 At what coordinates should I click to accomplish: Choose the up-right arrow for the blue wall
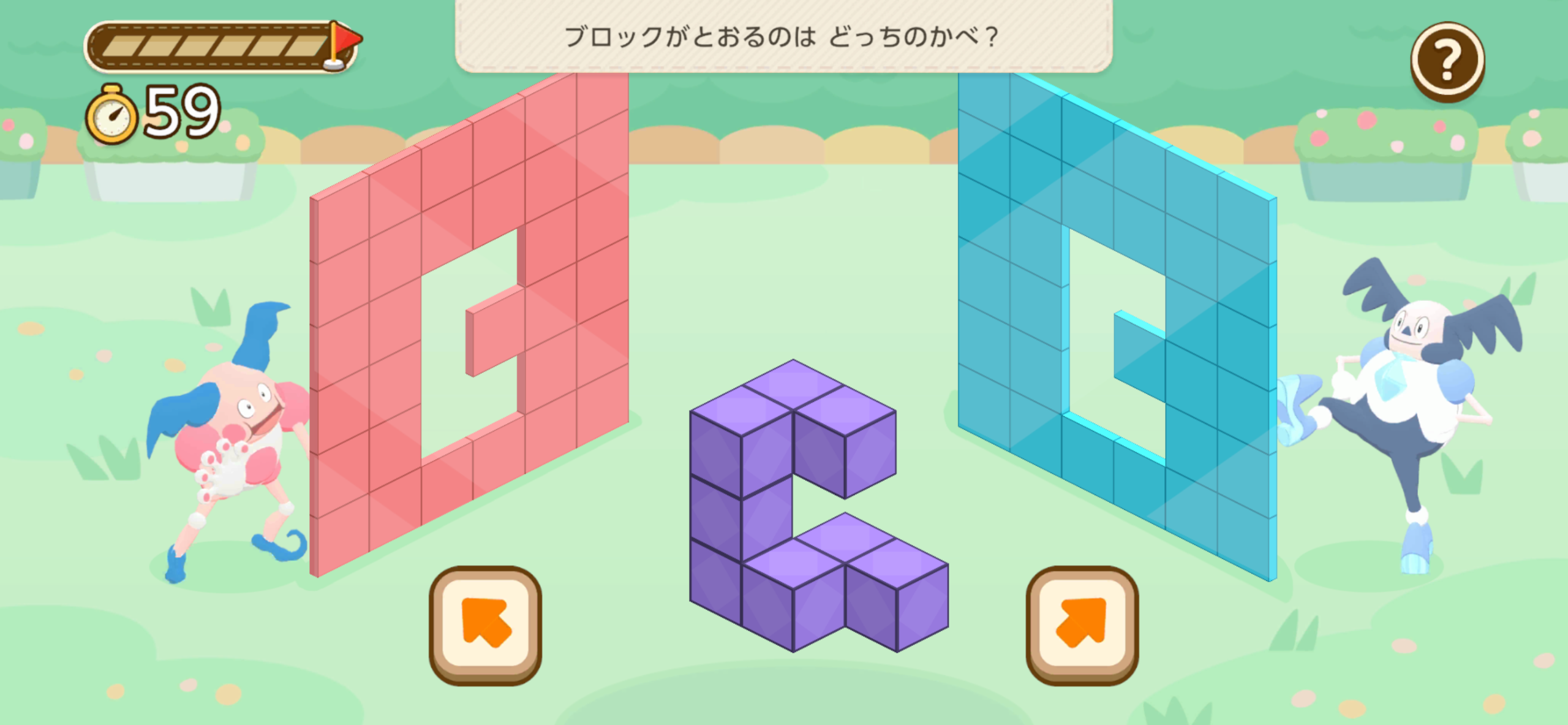click(1082, 624)
